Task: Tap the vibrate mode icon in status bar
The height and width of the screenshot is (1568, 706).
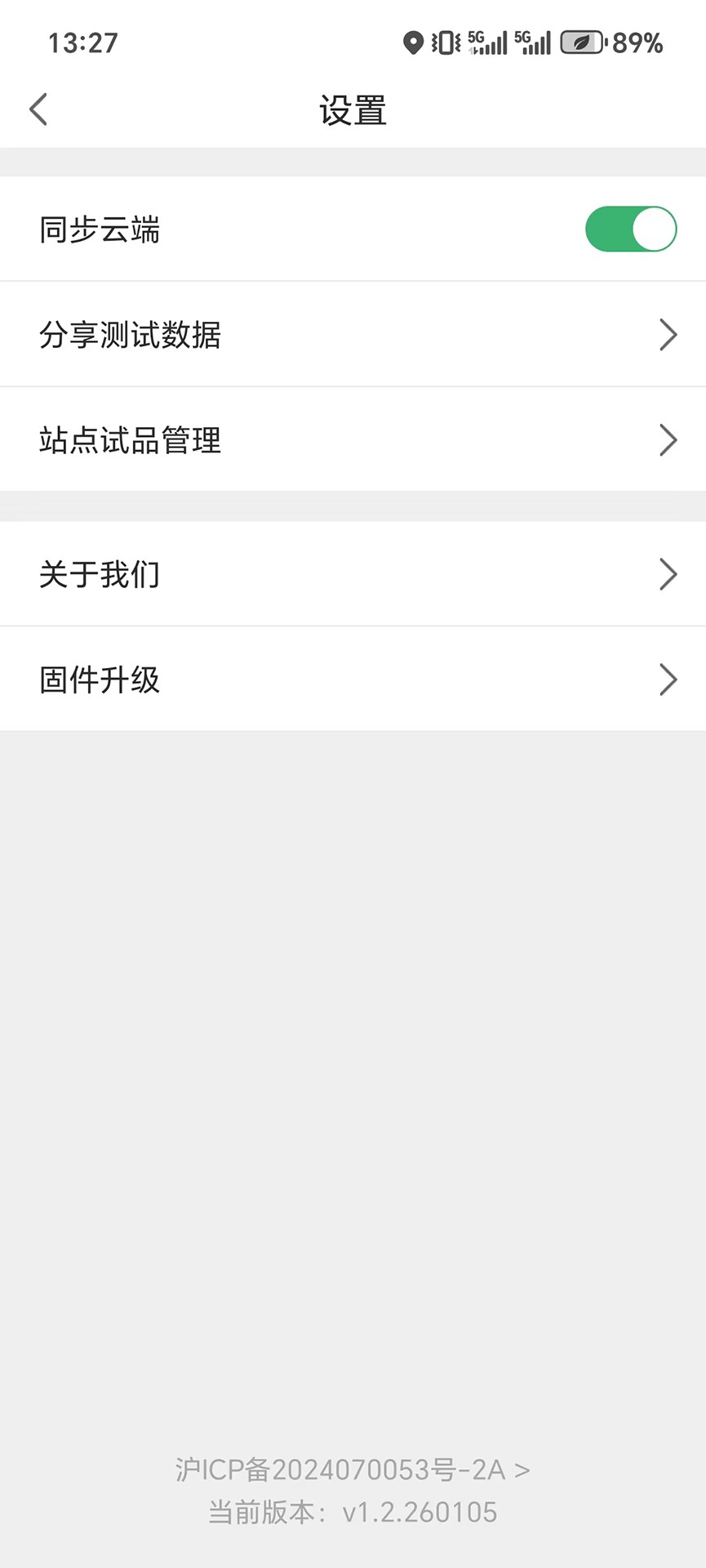Action: pos(445,41)
